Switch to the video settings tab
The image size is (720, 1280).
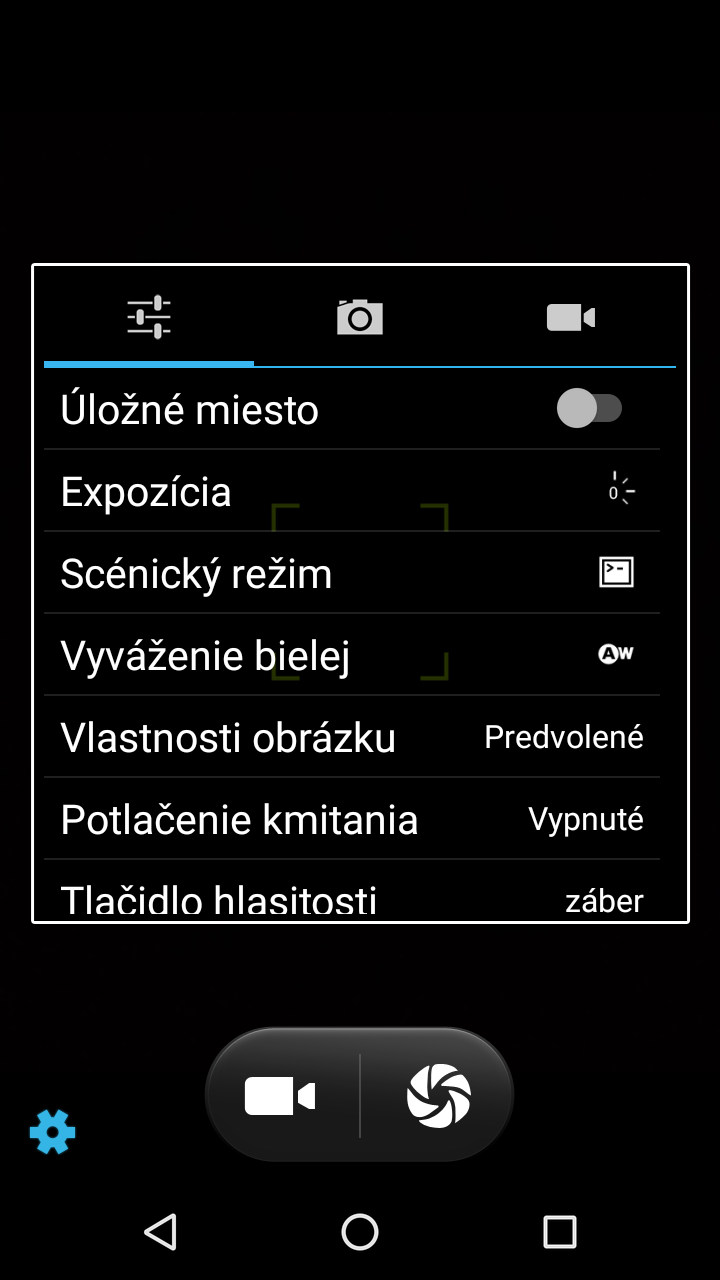pyautogui.click(x=571, y=318)
